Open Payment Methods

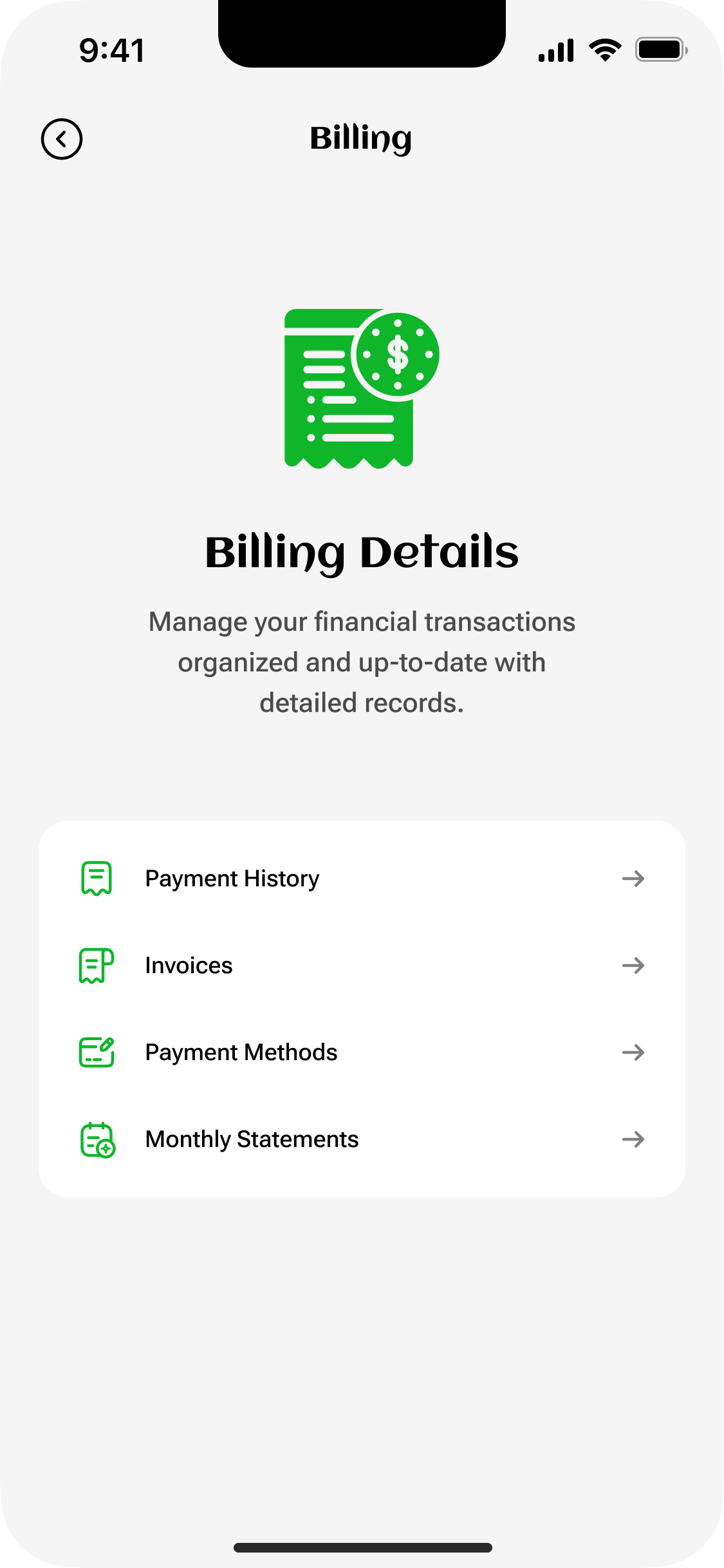point(361,1052)
